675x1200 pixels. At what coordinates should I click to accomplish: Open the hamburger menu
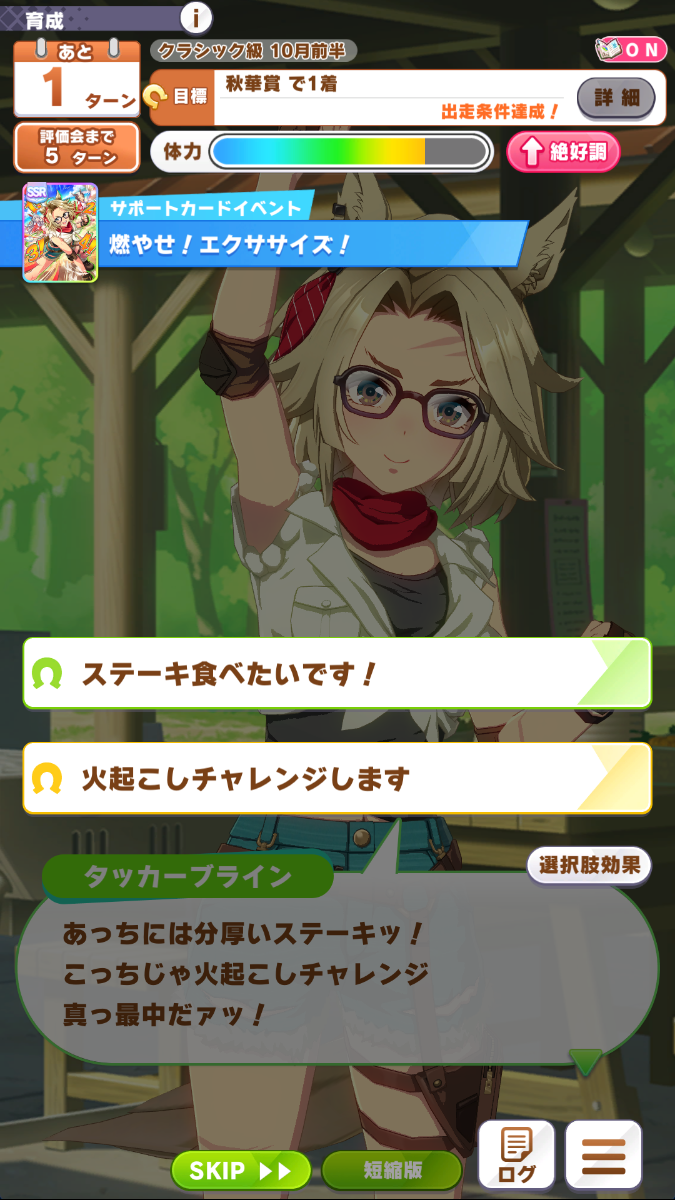click(603, 1154)
